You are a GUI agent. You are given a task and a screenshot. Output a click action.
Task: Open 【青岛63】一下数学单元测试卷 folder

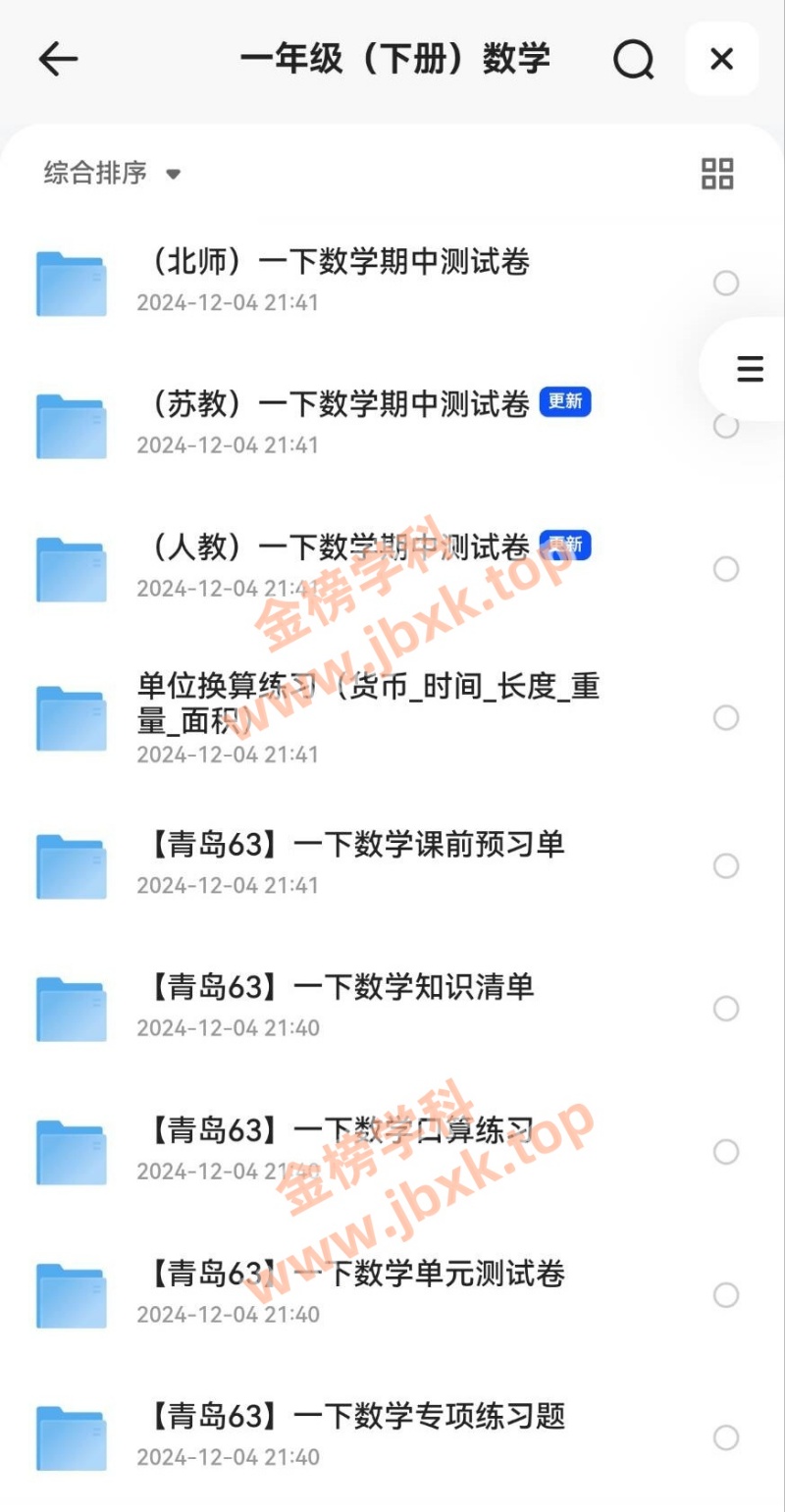[71, 1292]
